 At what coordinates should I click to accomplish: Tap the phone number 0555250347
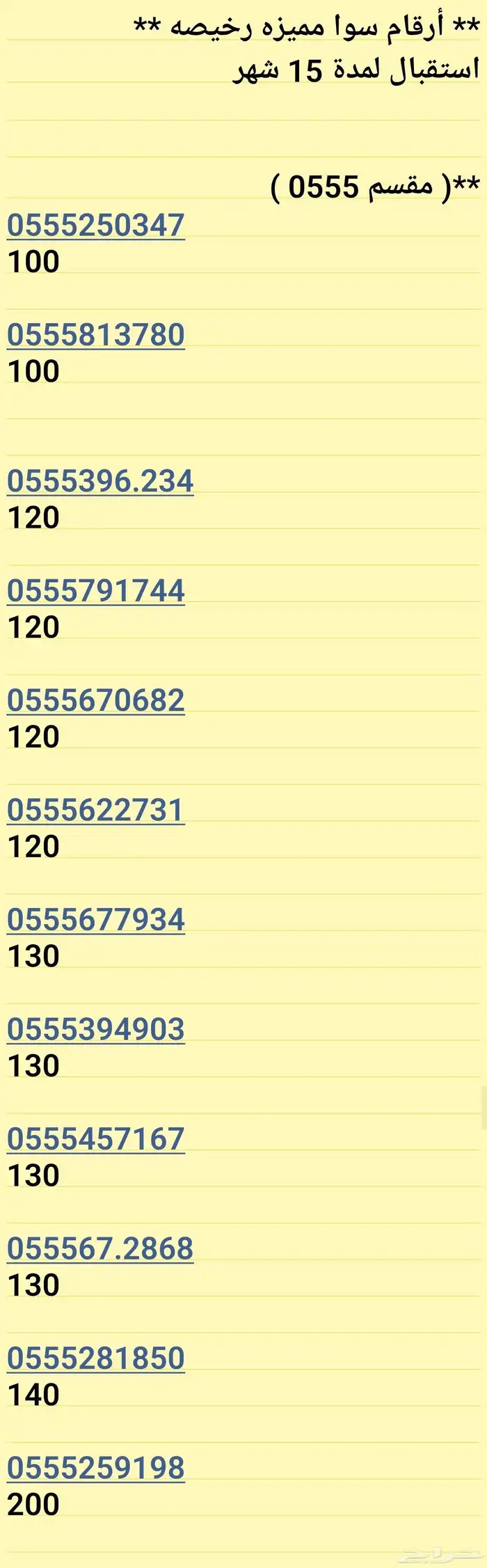click(96, 226)
